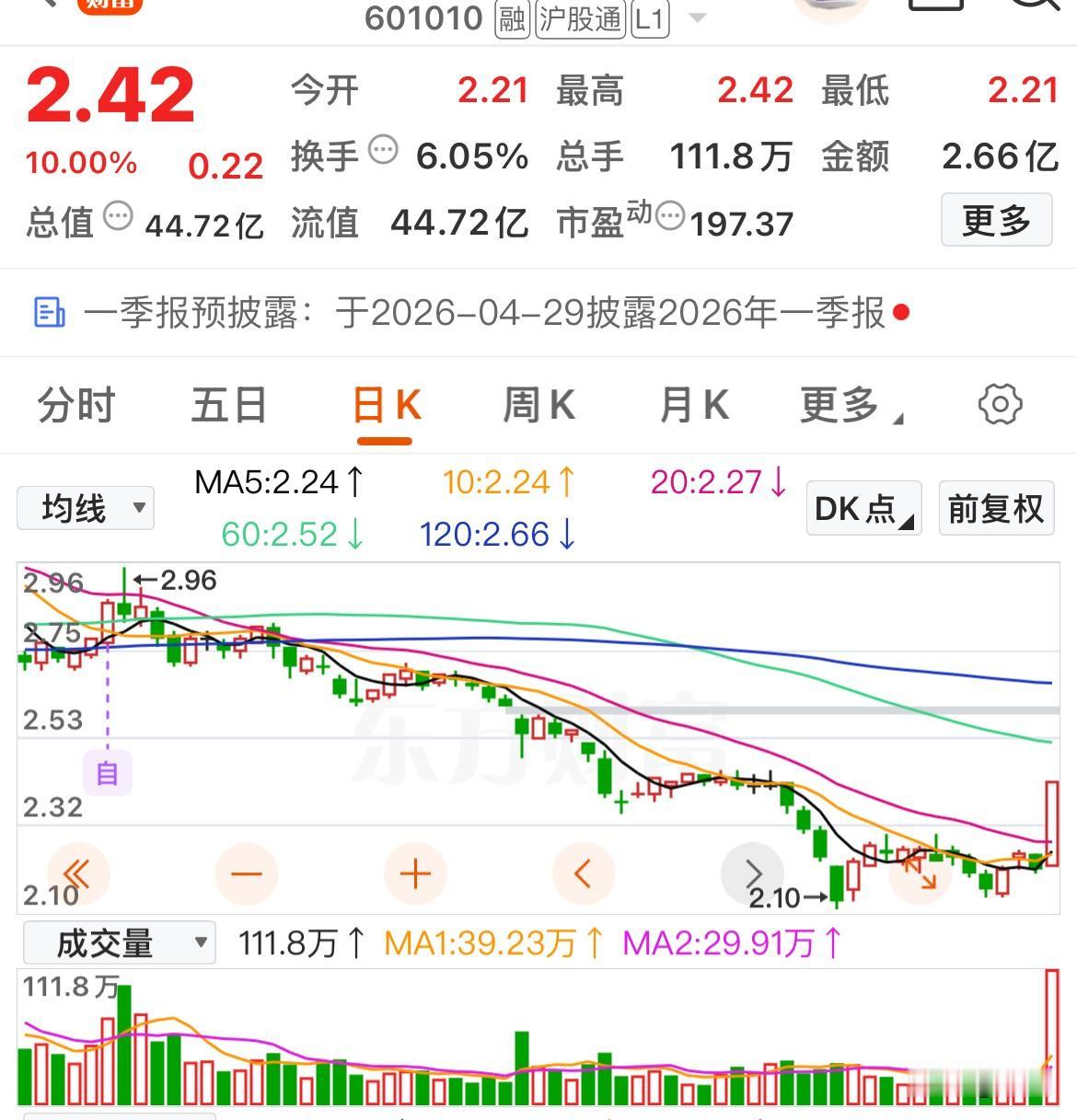Show info about 换手 turnover rate
Screen dimensions: 1077x1120
tap(382, 150)
